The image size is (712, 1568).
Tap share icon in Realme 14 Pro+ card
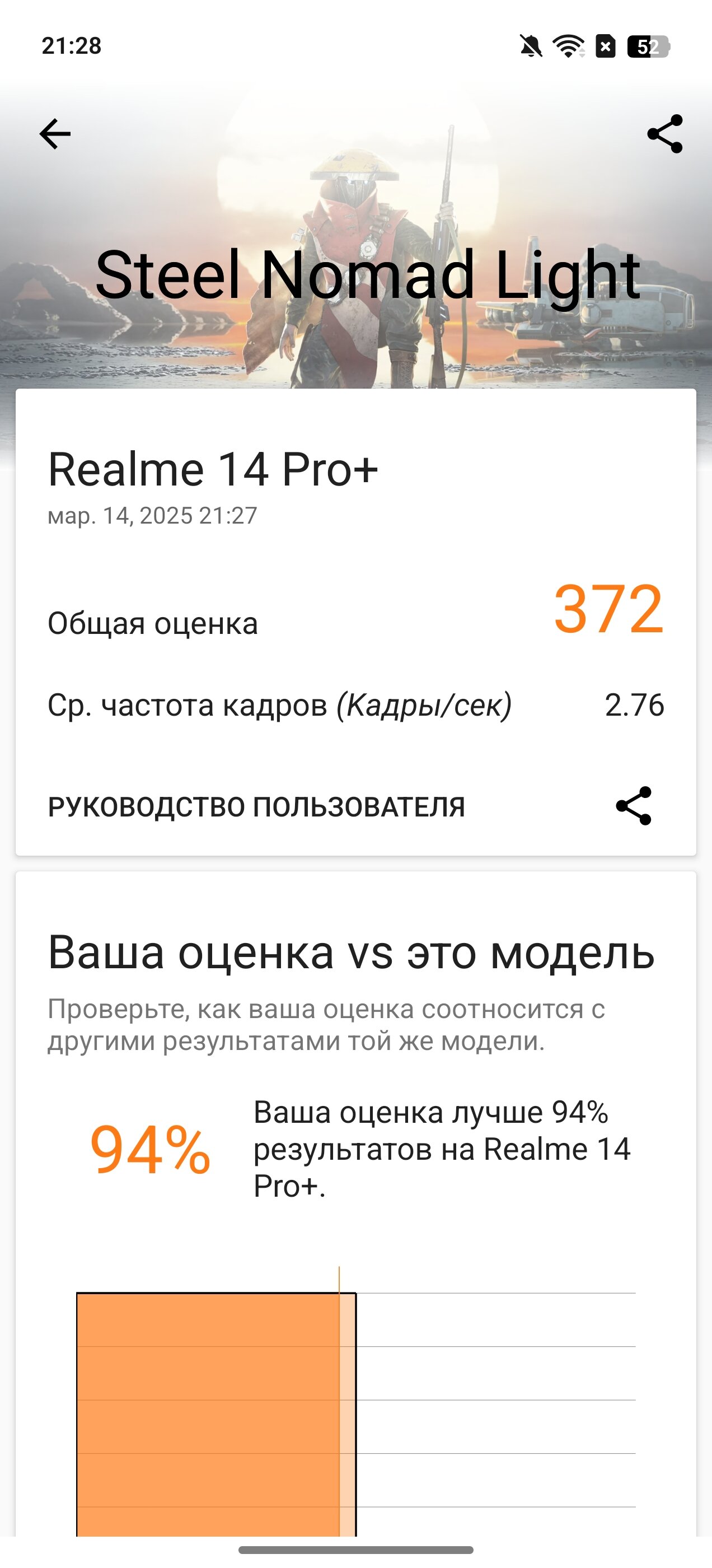click(x=634, y=806)
